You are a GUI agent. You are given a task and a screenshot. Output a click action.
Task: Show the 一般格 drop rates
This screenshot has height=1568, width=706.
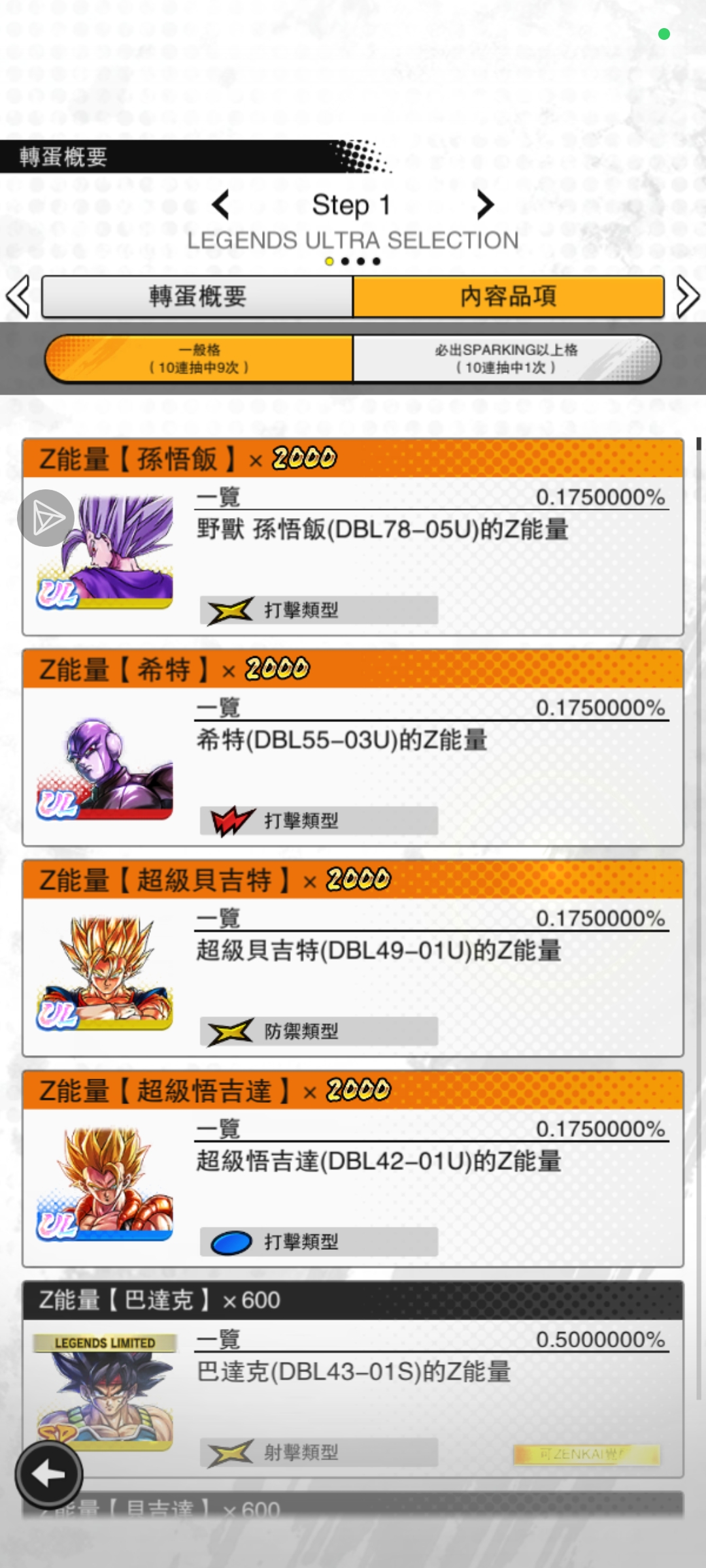coord(199,359)
